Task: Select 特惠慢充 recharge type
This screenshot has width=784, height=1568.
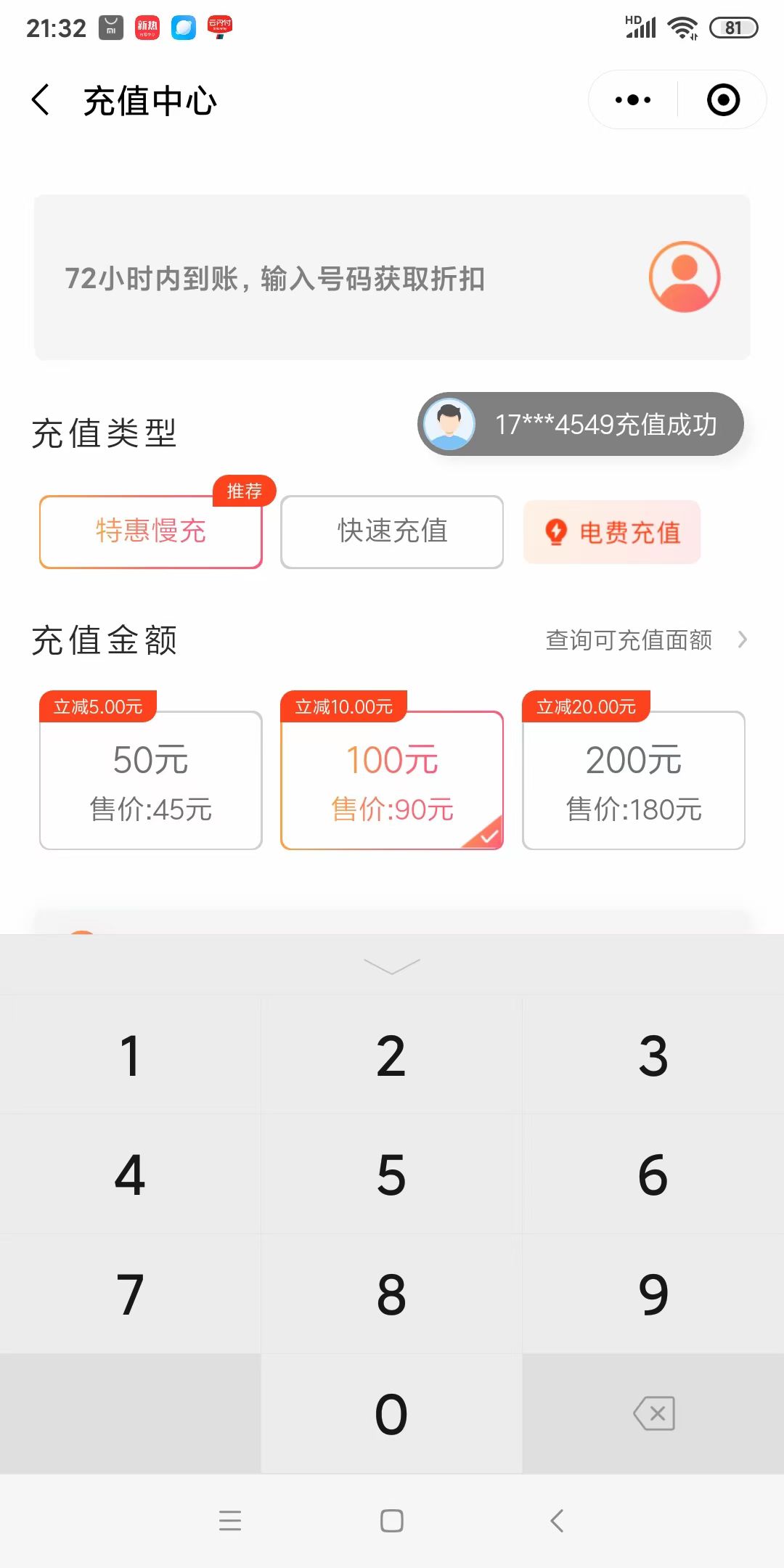Action: [151, 531]
